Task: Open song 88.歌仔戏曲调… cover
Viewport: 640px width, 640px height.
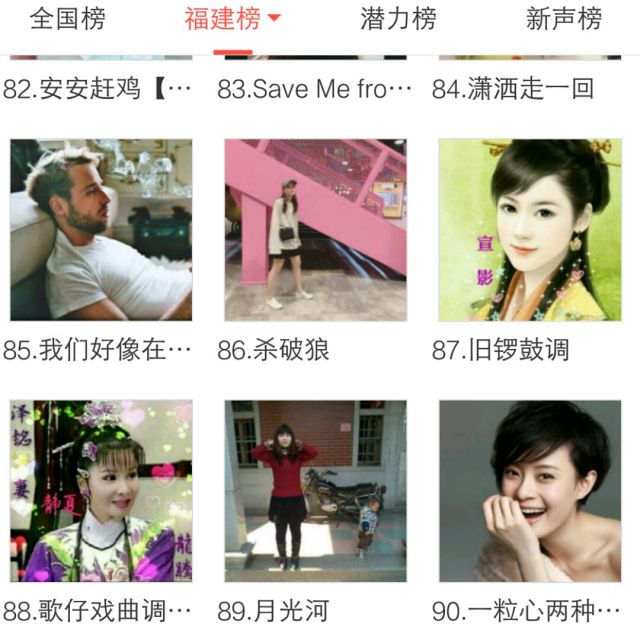Action: (101, 491)
